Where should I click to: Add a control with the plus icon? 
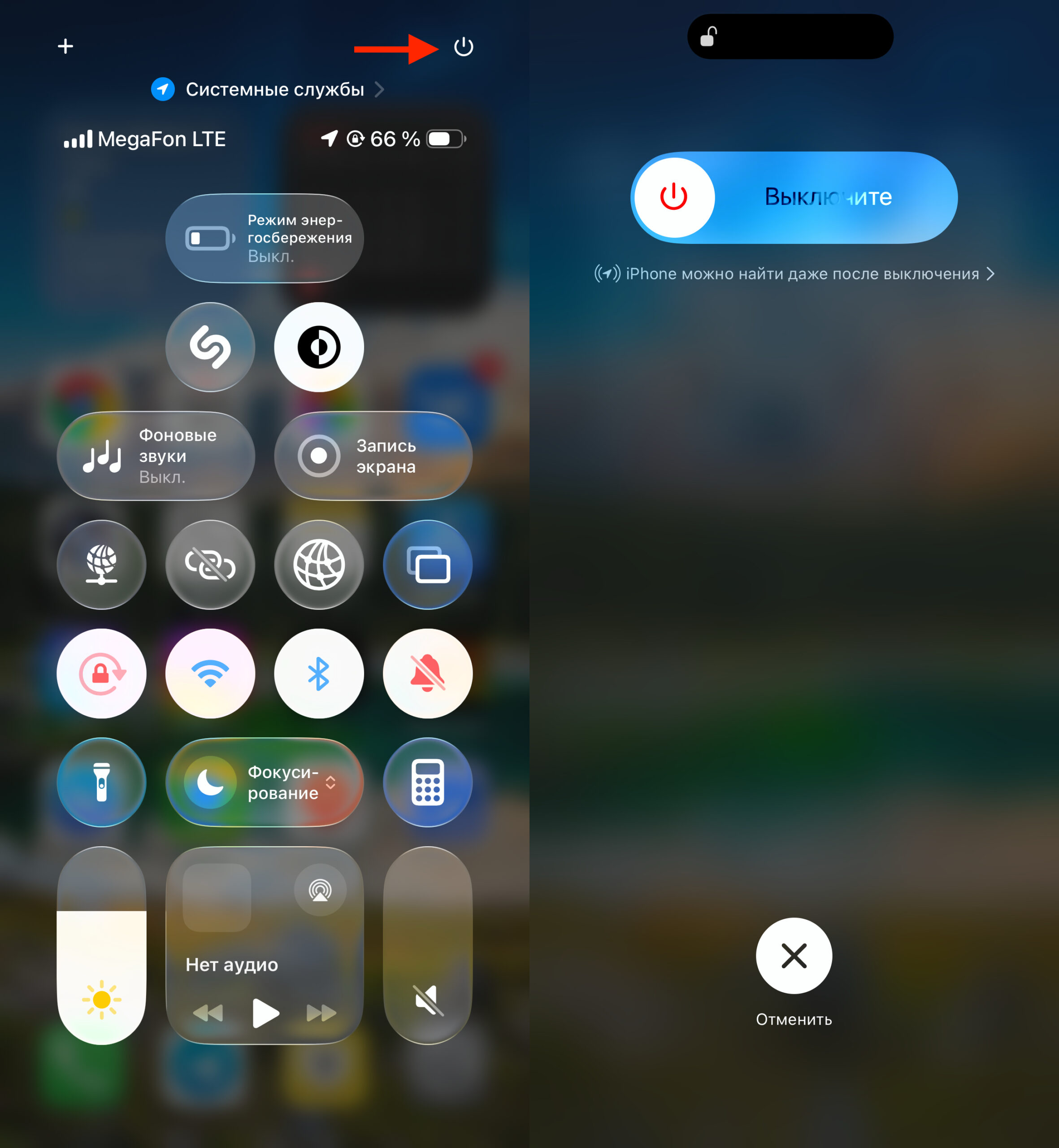click(66, 47)
